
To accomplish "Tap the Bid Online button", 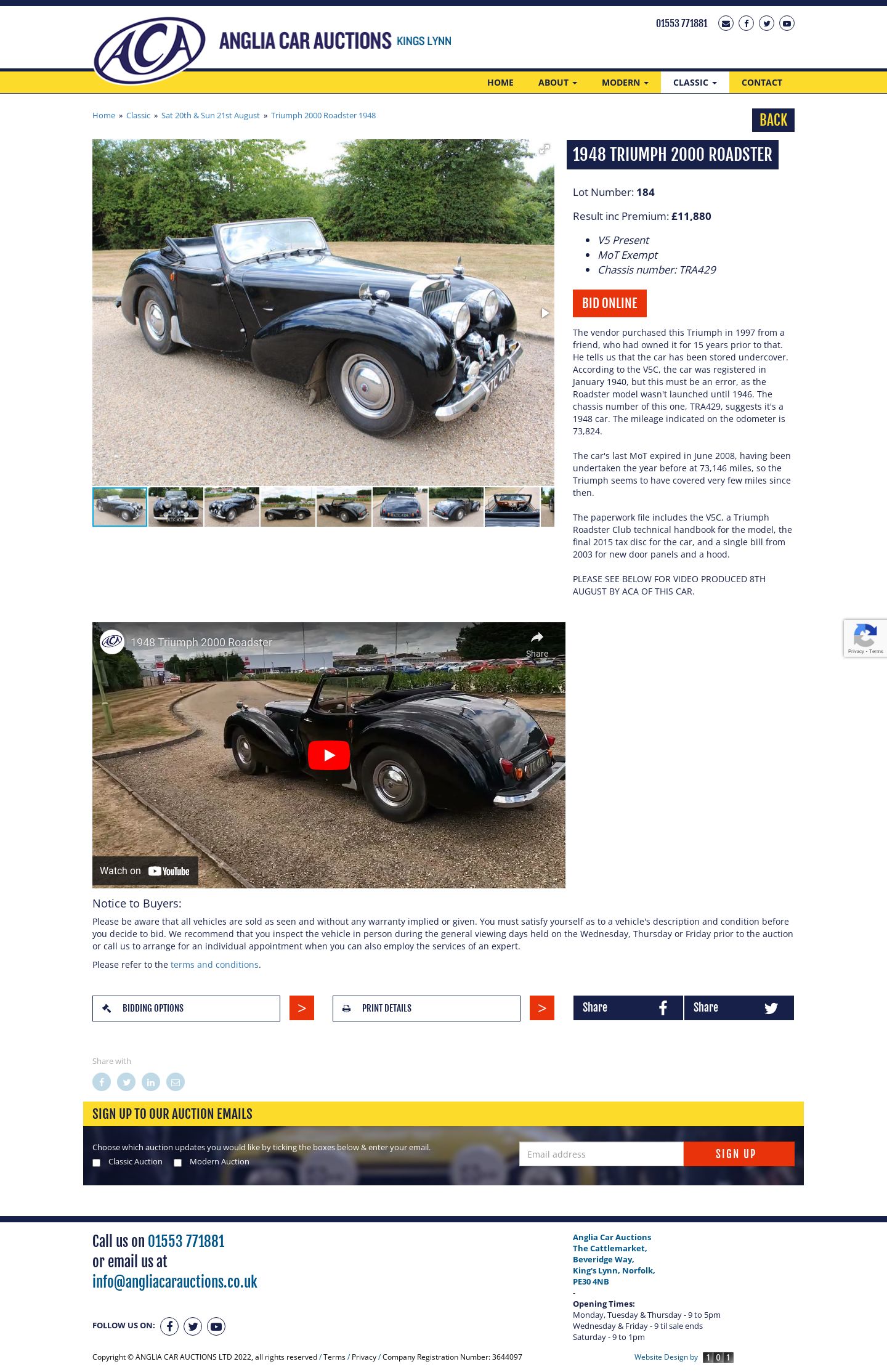I will click(x=609, y=303).
